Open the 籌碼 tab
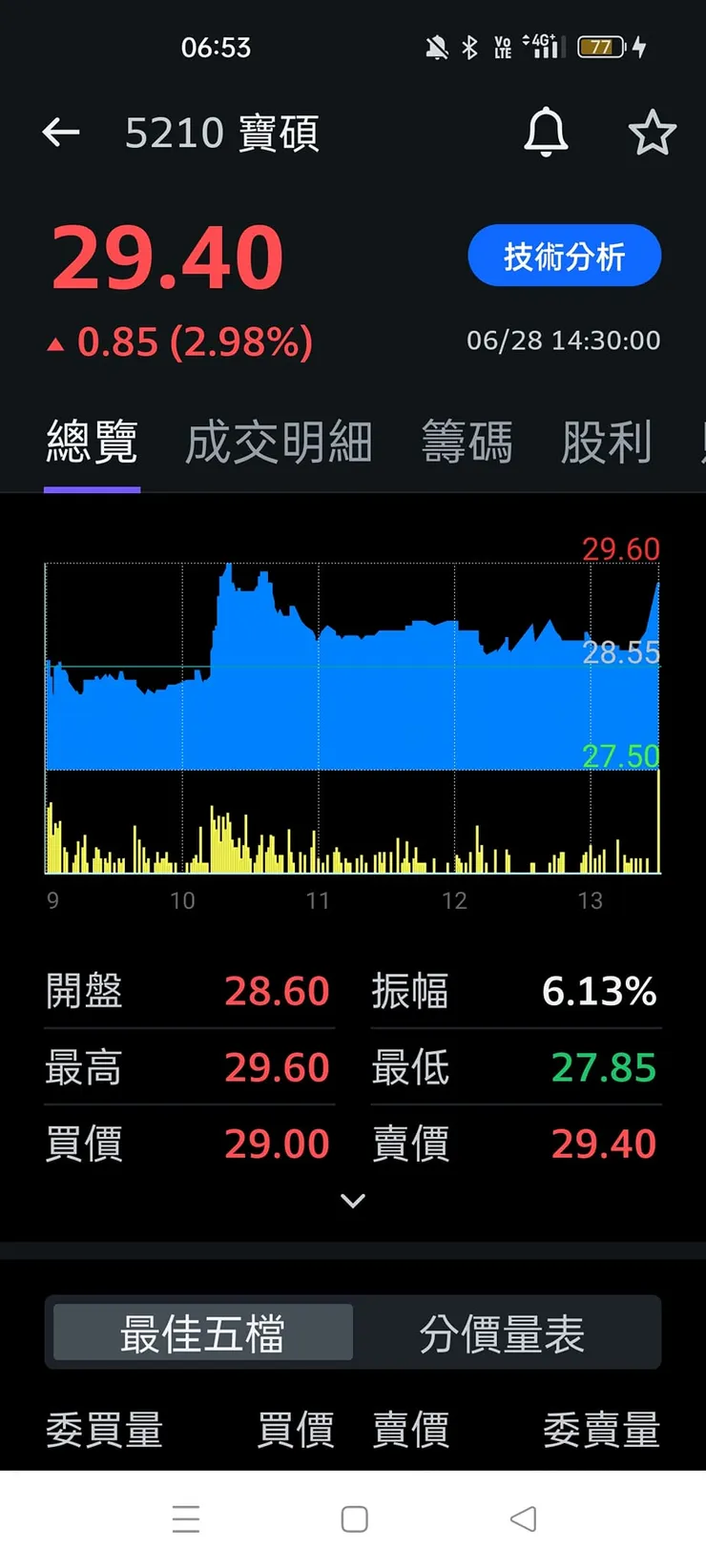The image size is (706, 1568). pyautogui.click(x=468, y=442)
